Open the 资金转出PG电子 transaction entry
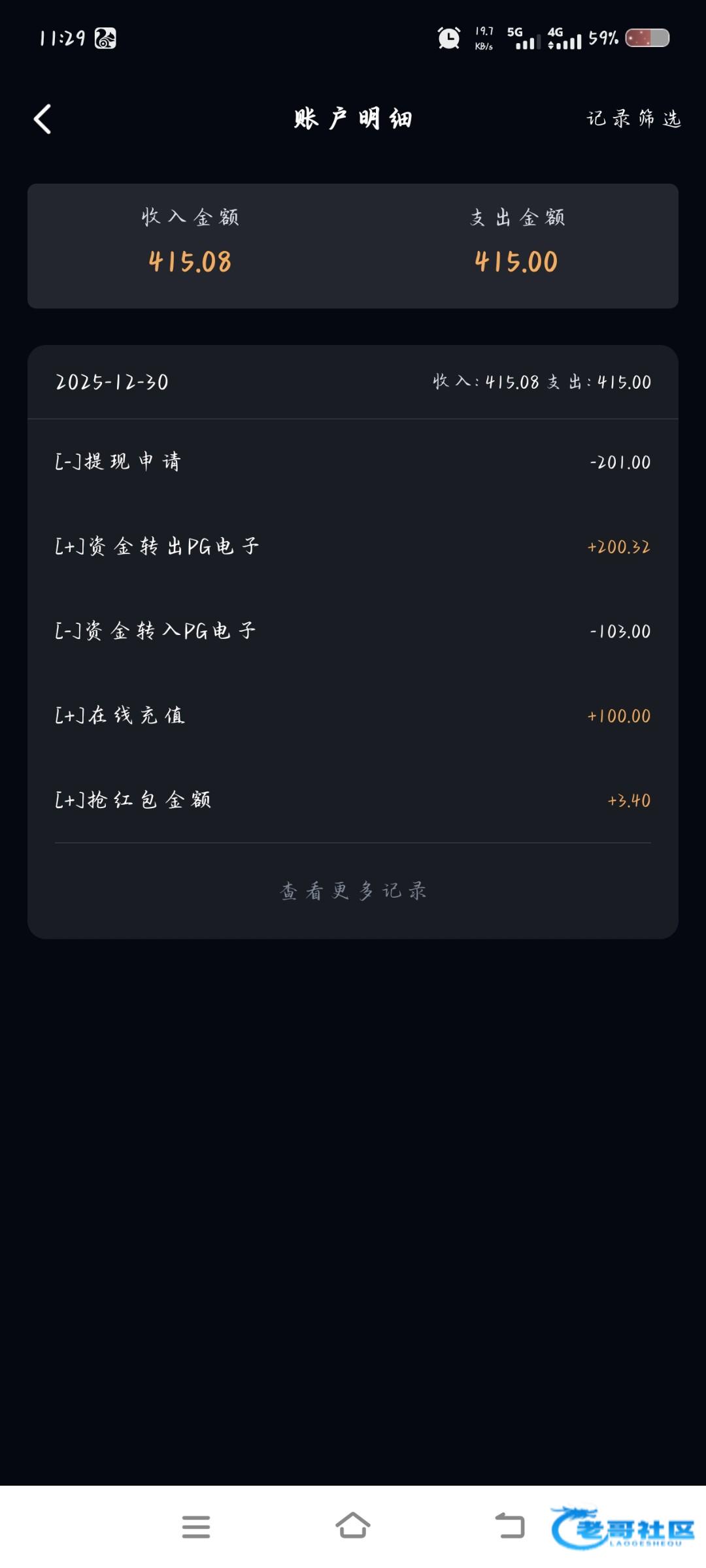The height and width of the screenshot is (1568, 706). click(353, 546)
